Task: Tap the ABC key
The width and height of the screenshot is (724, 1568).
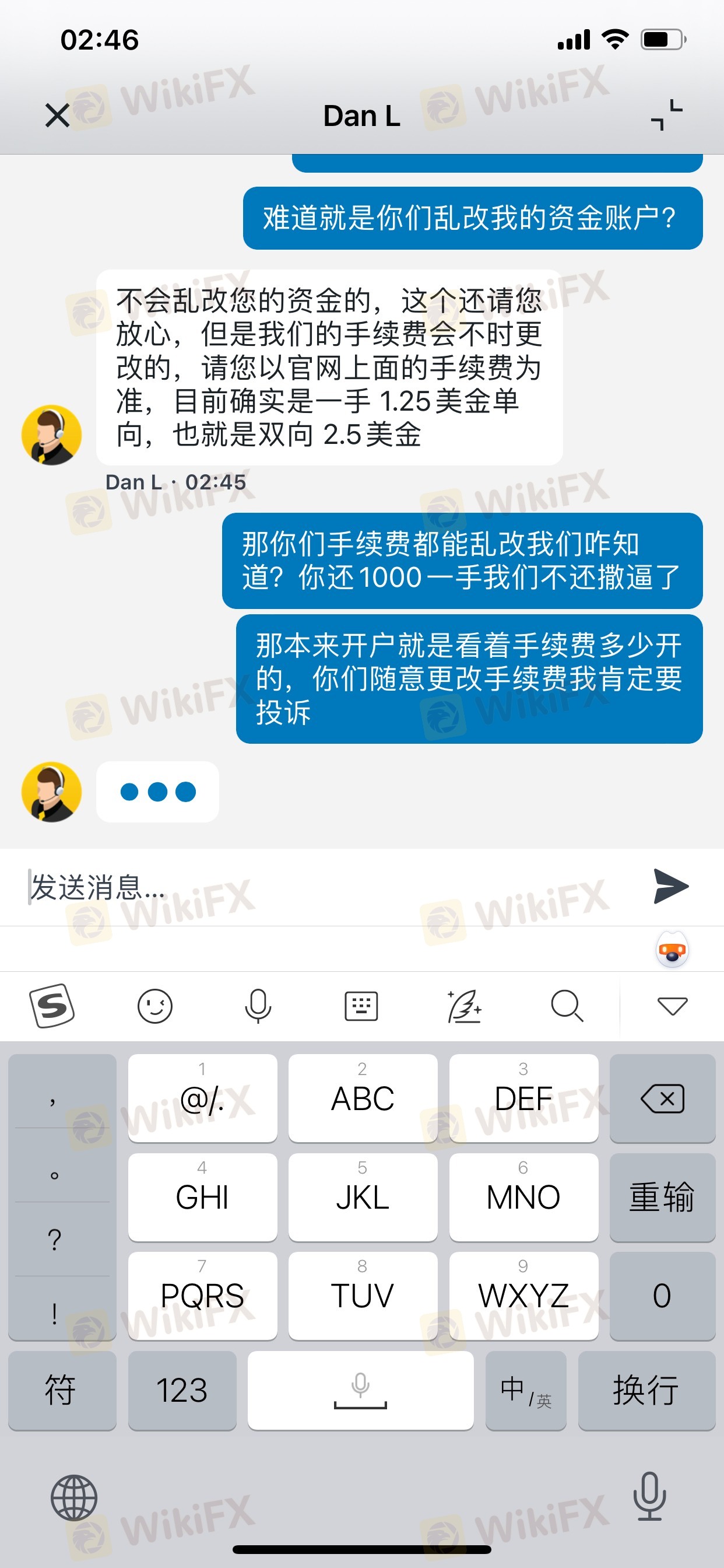Action: (x=363, y=1098)
